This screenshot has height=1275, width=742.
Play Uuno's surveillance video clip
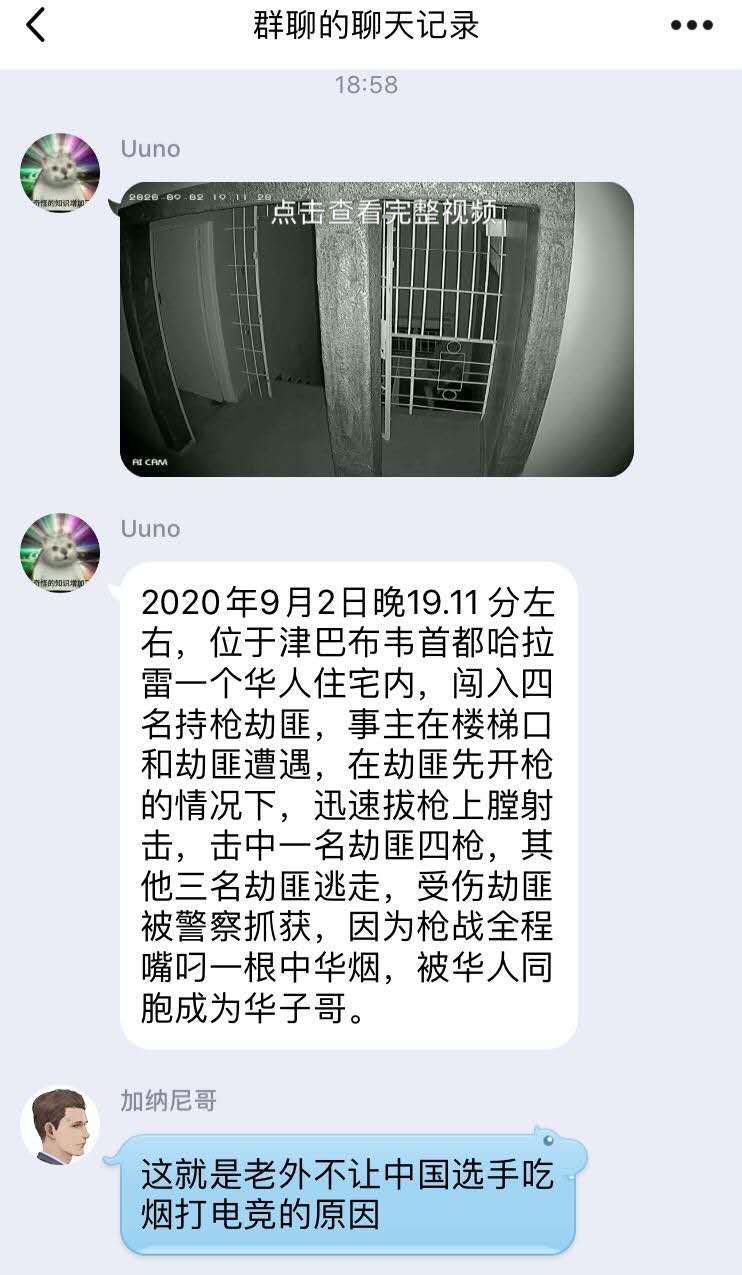click(376, 329)
